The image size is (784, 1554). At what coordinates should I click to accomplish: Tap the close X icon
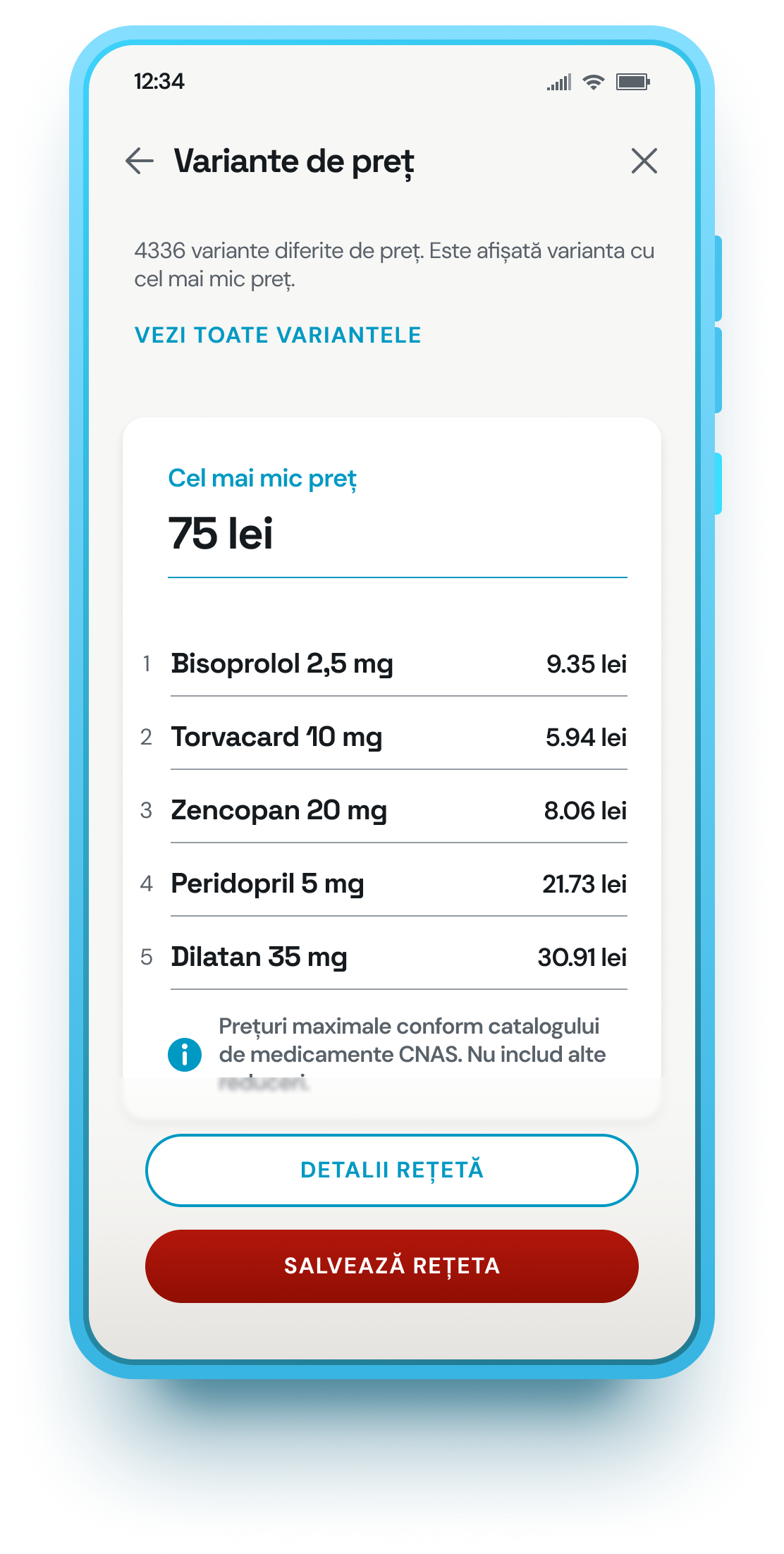(x=644, y=161)
